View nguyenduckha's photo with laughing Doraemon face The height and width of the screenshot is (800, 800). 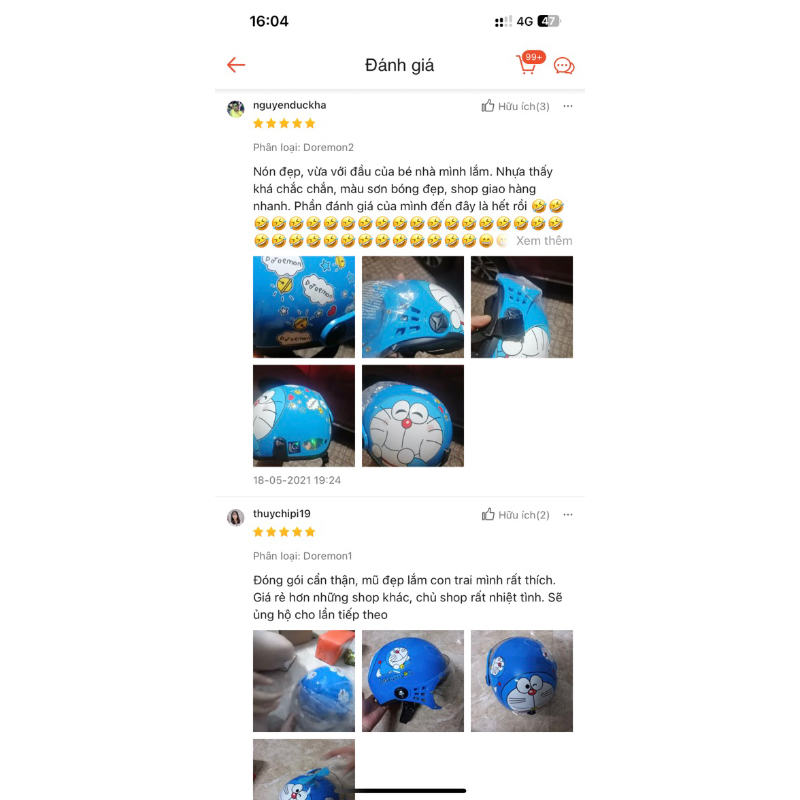(x=413, y=415)
